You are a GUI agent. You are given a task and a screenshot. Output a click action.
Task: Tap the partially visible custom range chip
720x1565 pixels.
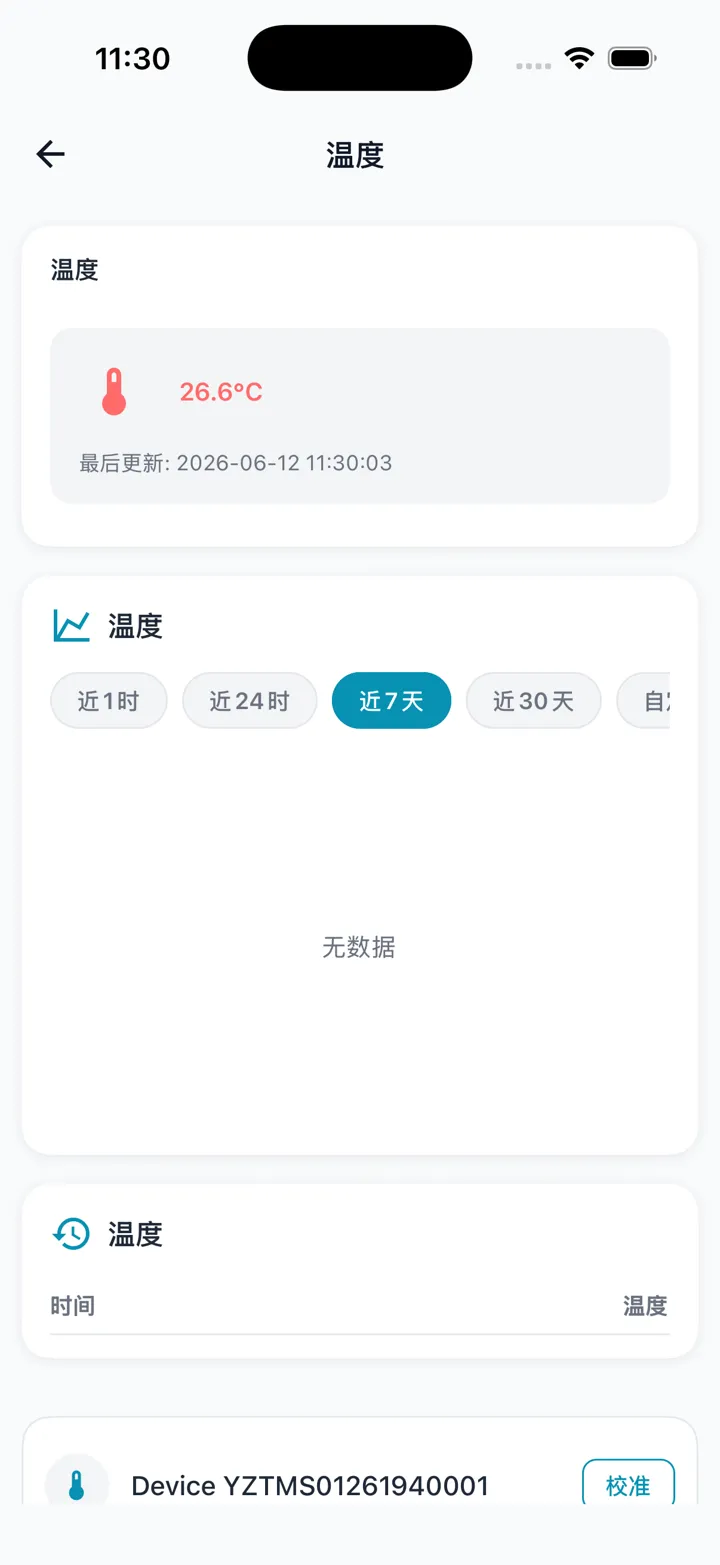tap(643, 701)
